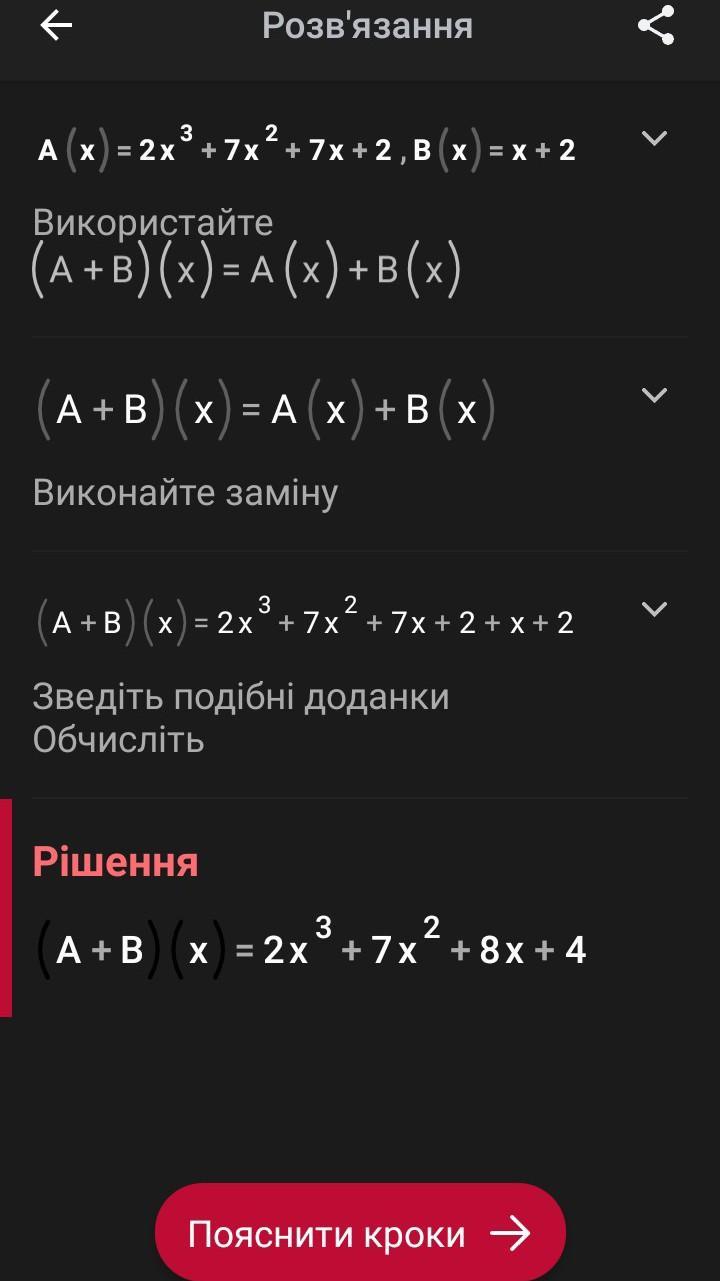Viewport: 720px width, 1281px height.
Task: Share this solution
Action: tap(656, 26)
